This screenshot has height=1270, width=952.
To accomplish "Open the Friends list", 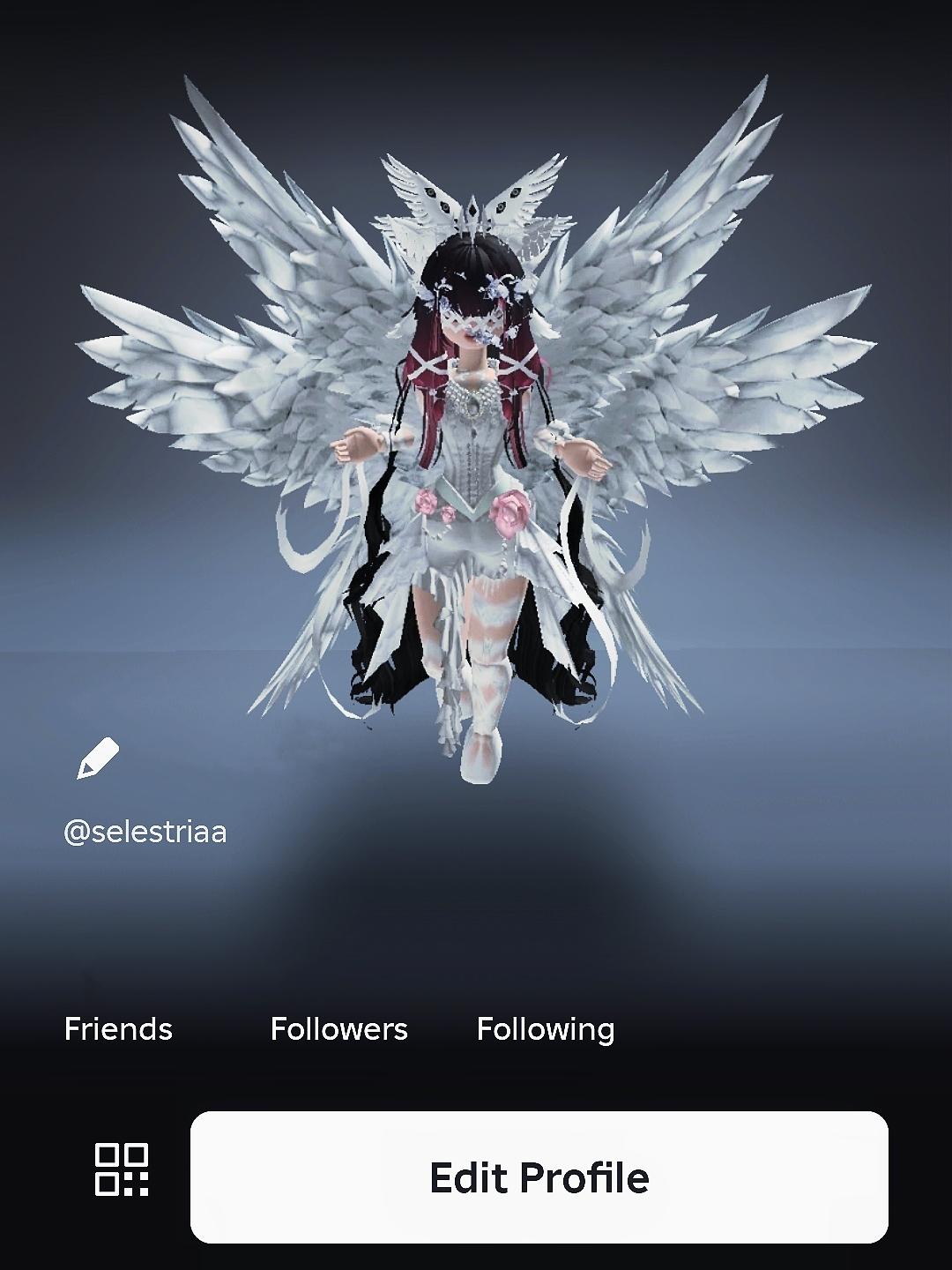I will (x=118, y=1028).
